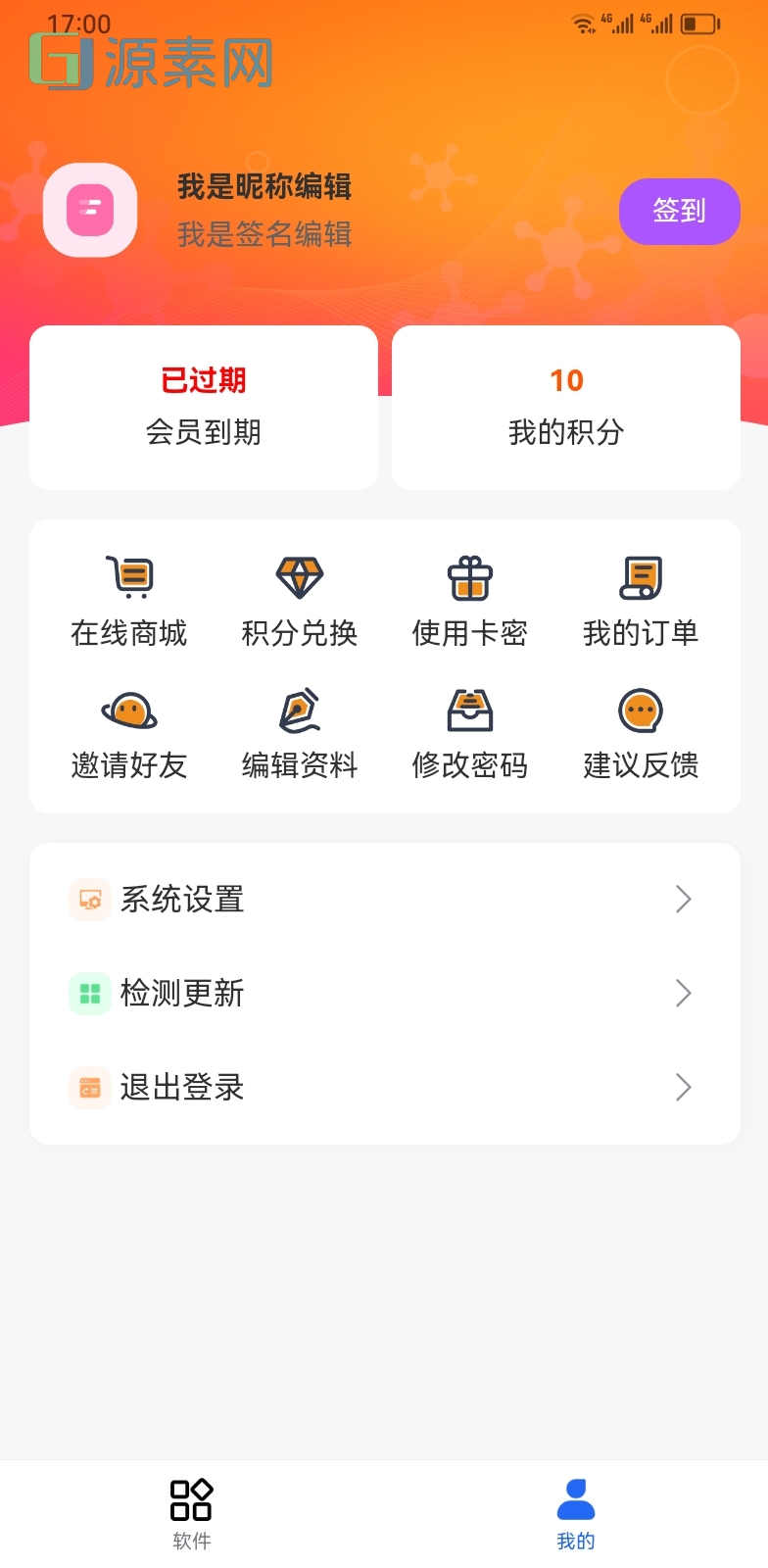Open 我的订单 order list icon
The image size is (768, 1568).
642,578
